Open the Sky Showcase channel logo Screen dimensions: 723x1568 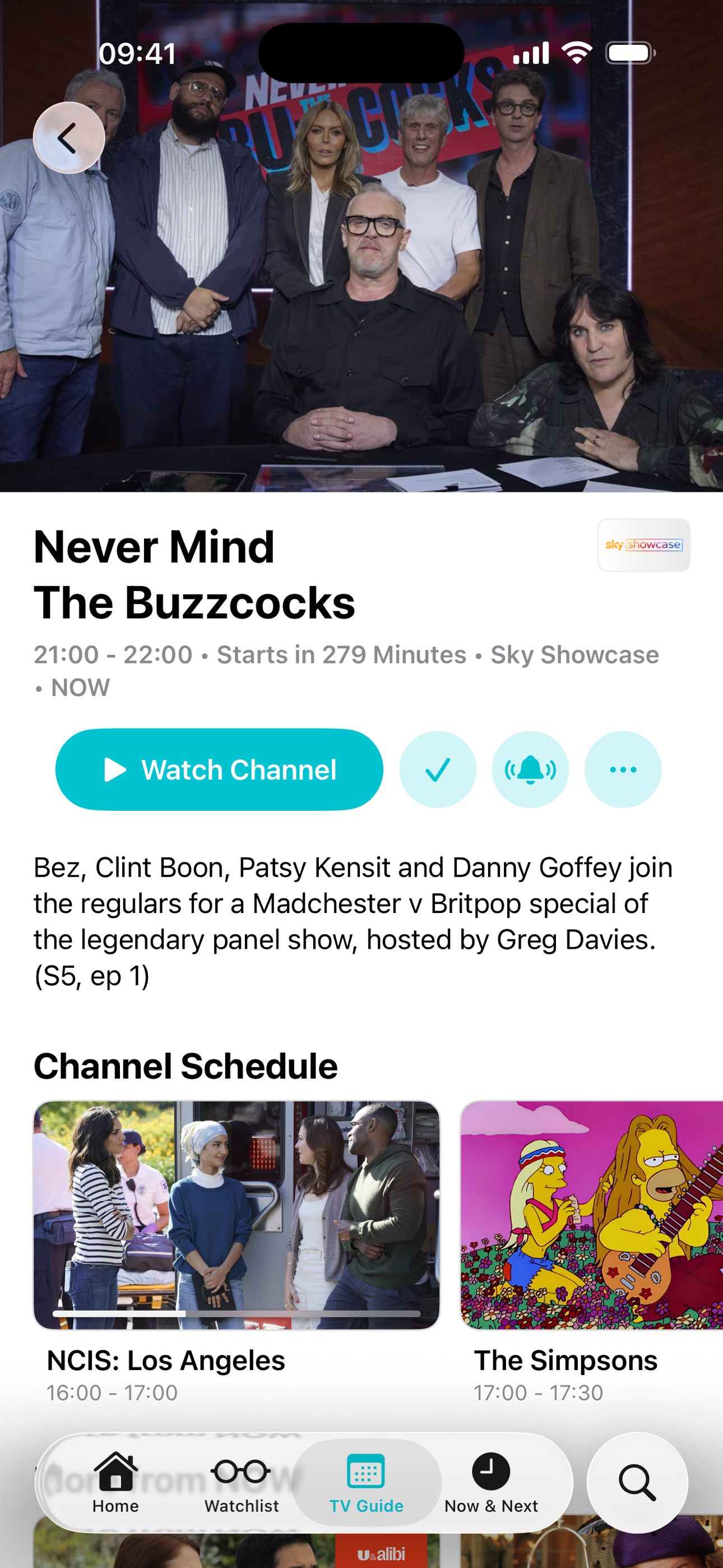tap(643, 545)
